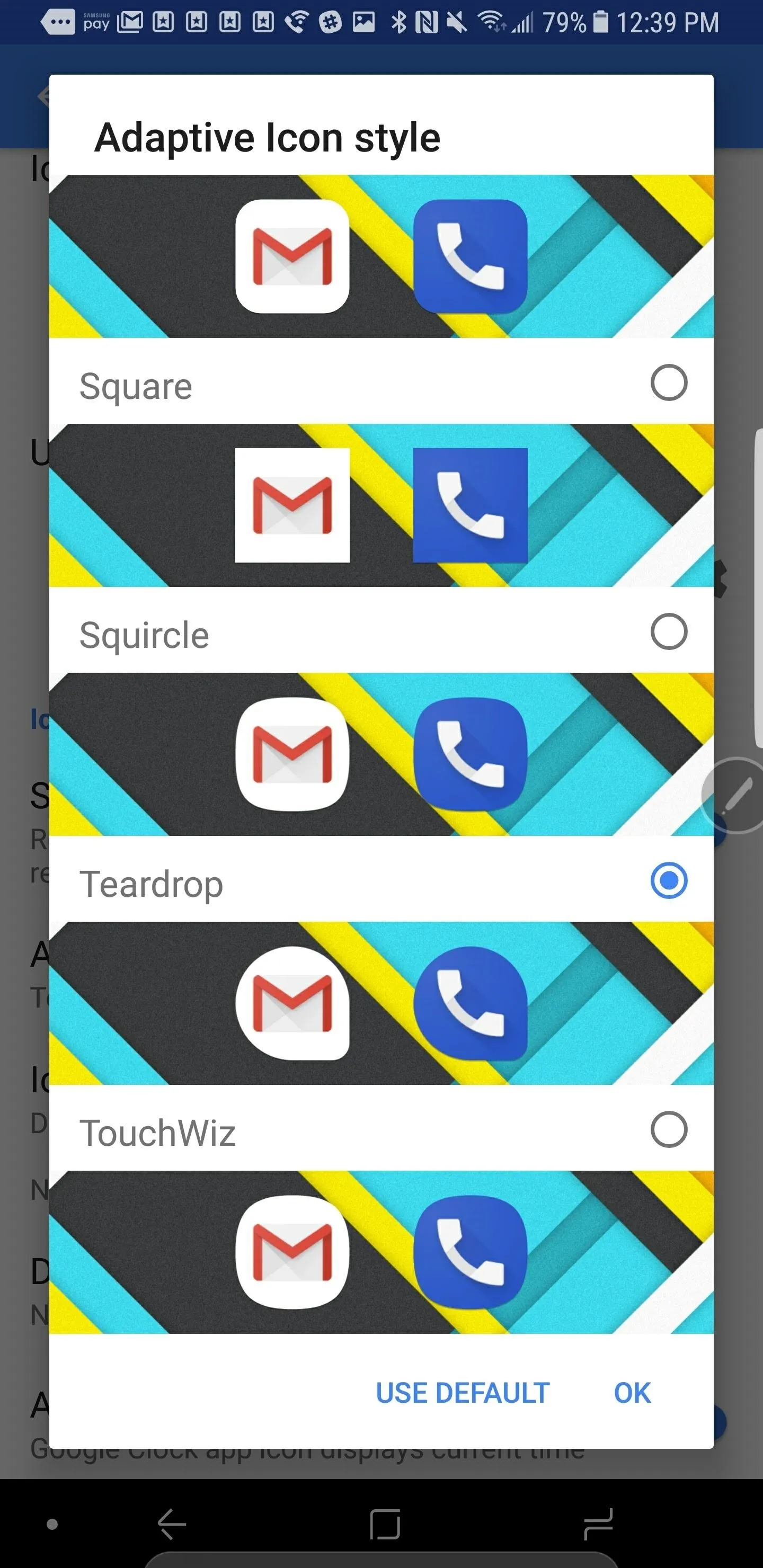
Task: Select the Square icon style
Action: click(x=381, y=384)
